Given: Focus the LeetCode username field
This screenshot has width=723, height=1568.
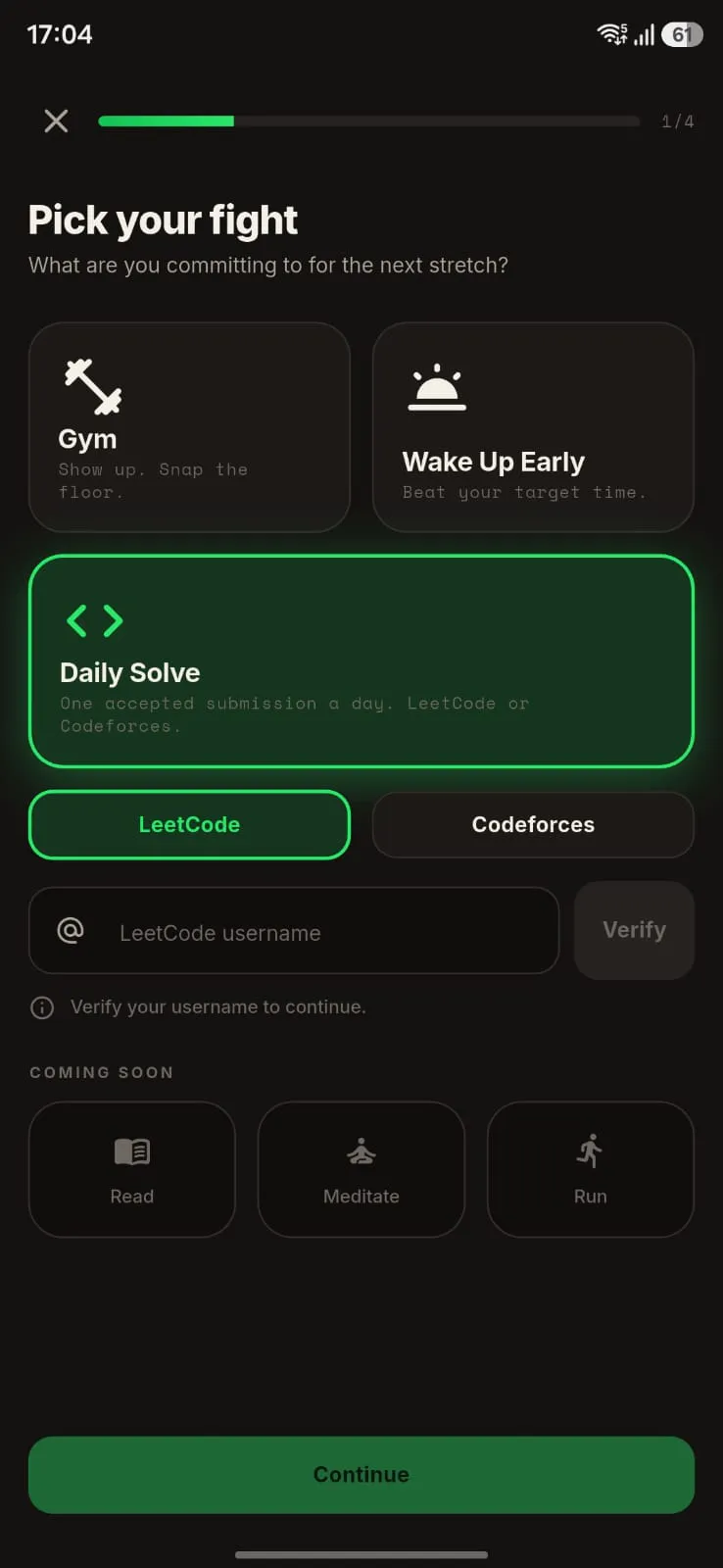Looking at the screenshot, I should pyautogui.click(x=294, y=930).
